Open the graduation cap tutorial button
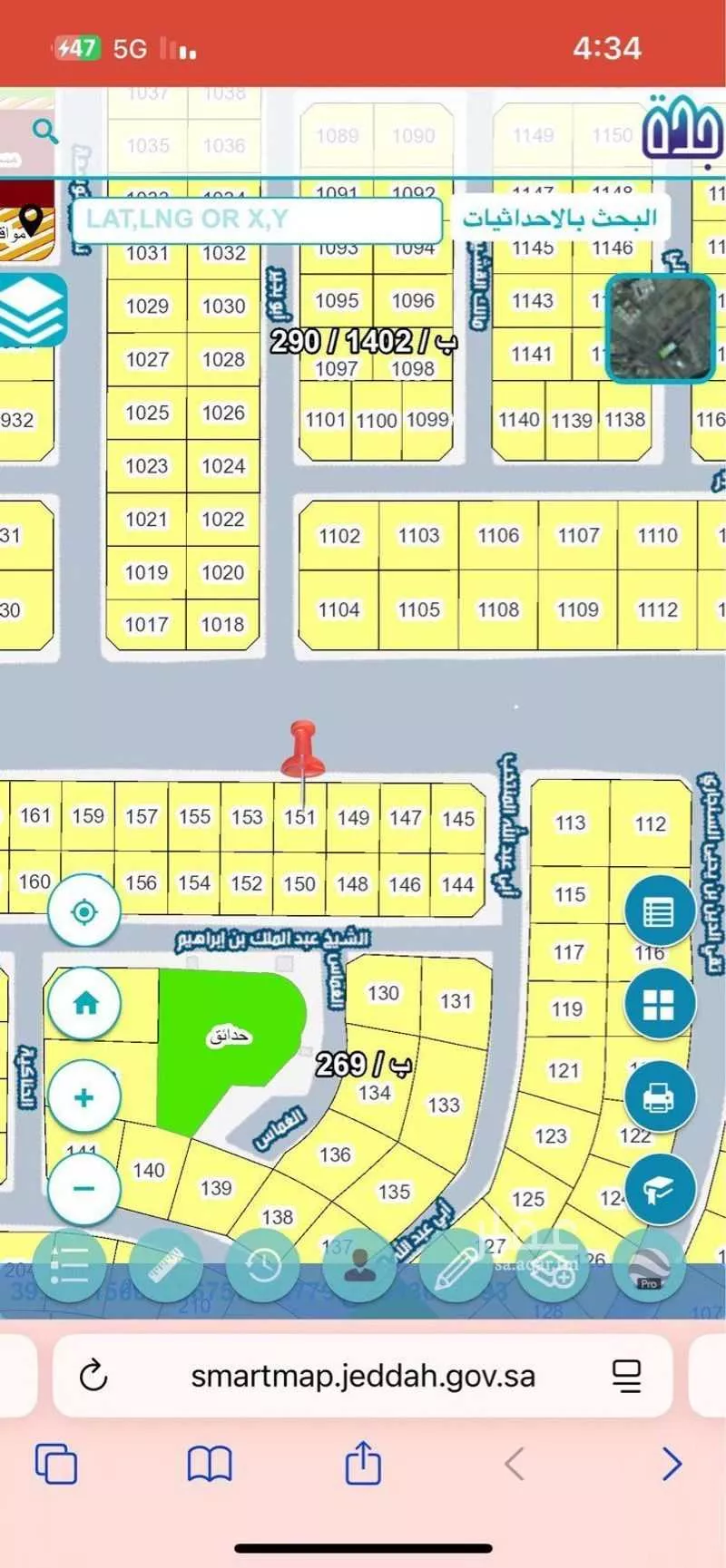Viewport: 726px width, 1568px height. pos(659,1188)
